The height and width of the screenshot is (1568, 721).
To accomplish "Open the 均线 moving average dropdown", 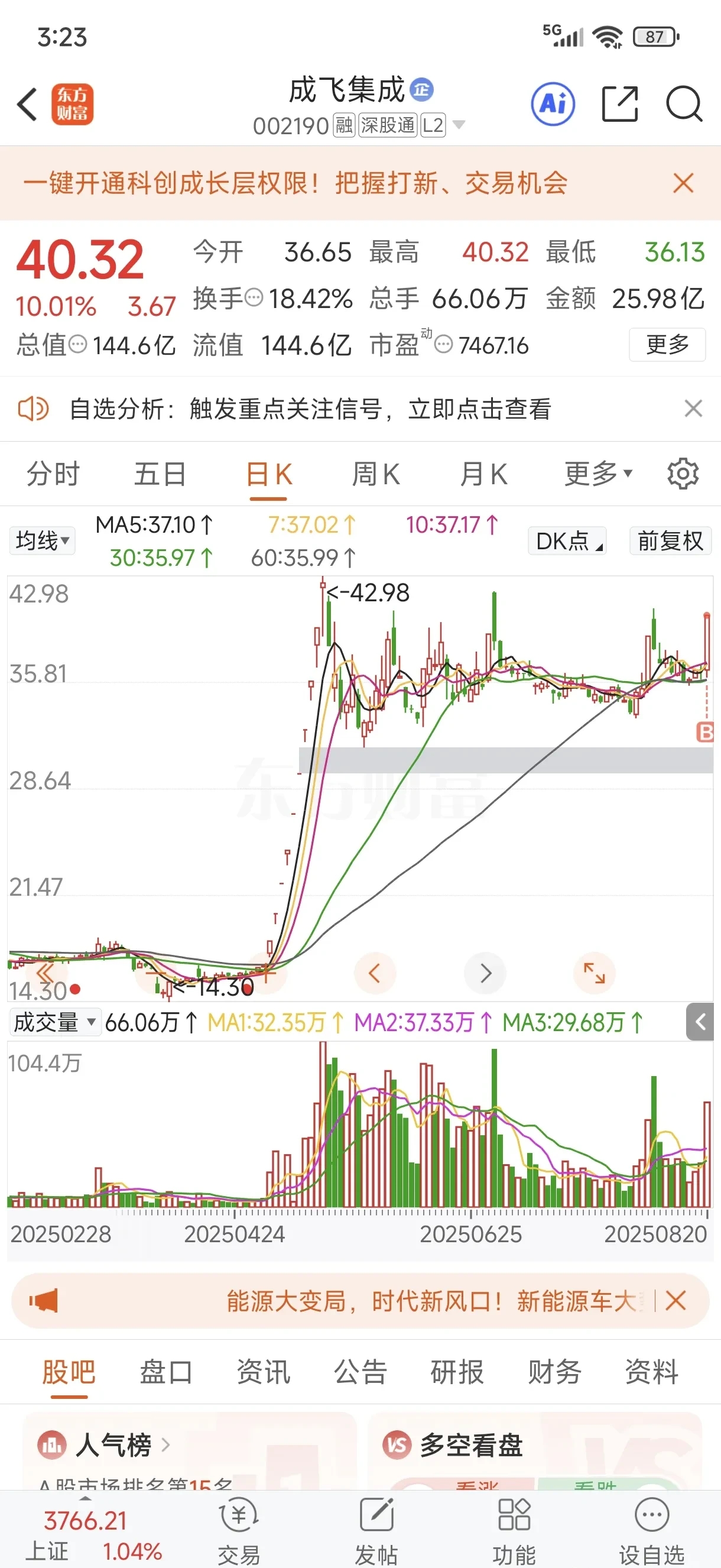I will click(x=41, y=540).
